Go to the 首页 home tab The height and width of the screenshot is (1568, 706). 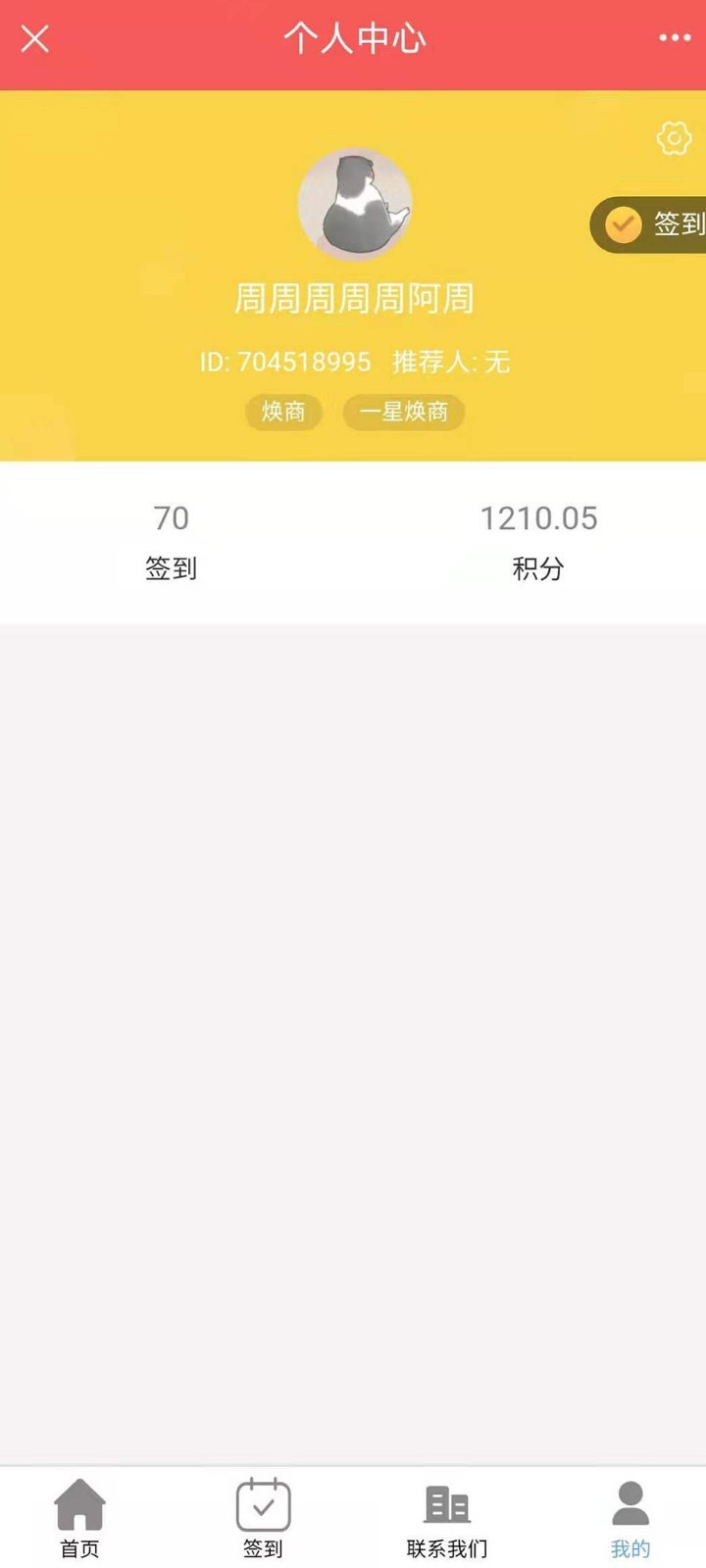pos(79,1517)
